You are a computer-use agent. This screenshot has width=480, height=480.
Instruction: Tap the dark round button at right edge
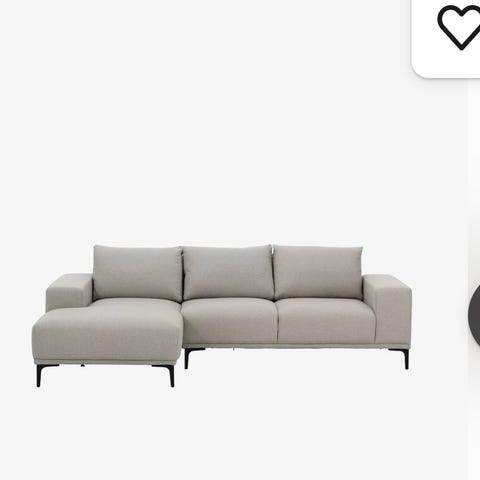click(x=474, y=315)
